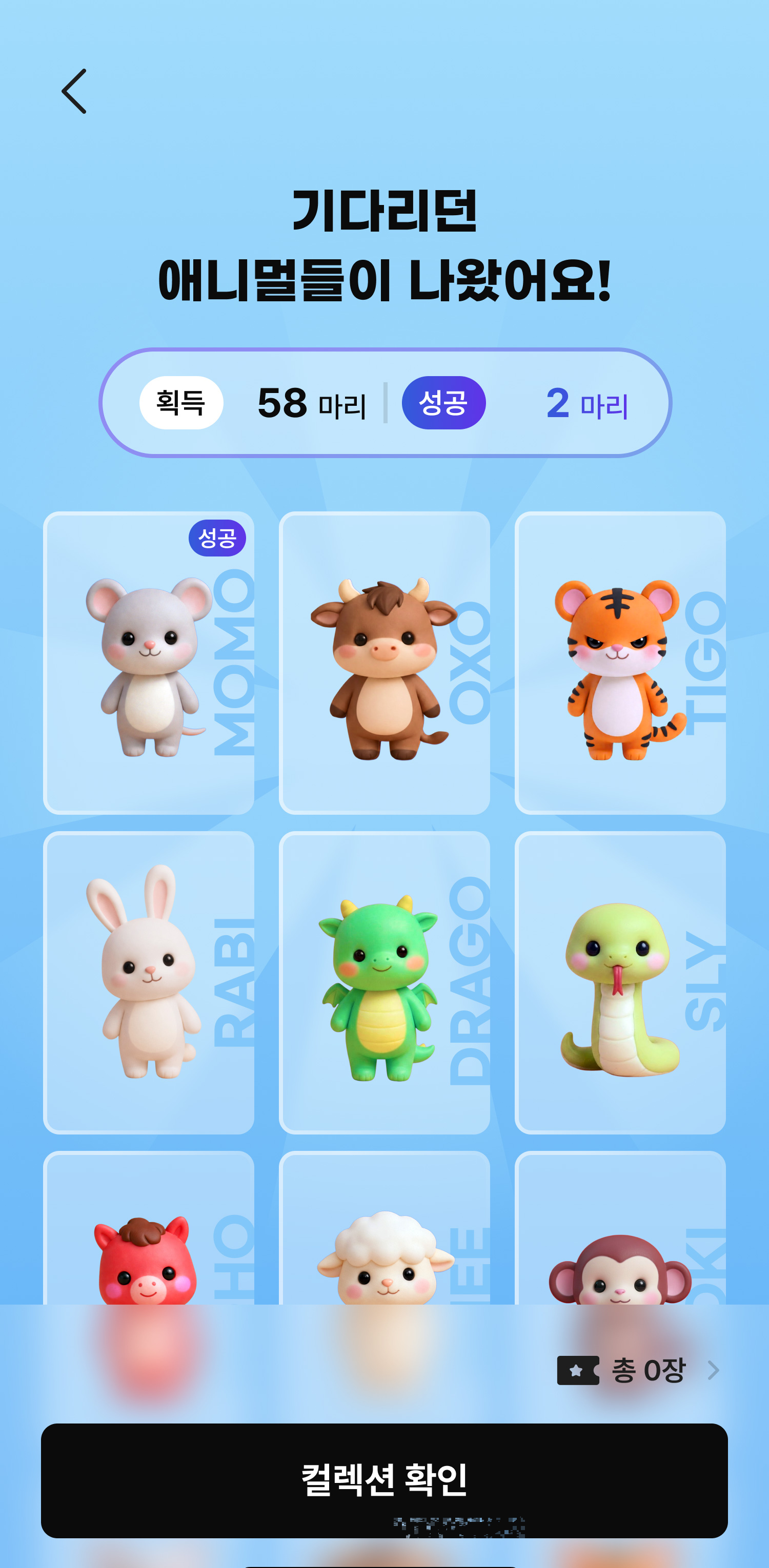Select the OXO ox card
Image resolution: width=769 pixels, height=1568 pixels.
click(384, 663)
